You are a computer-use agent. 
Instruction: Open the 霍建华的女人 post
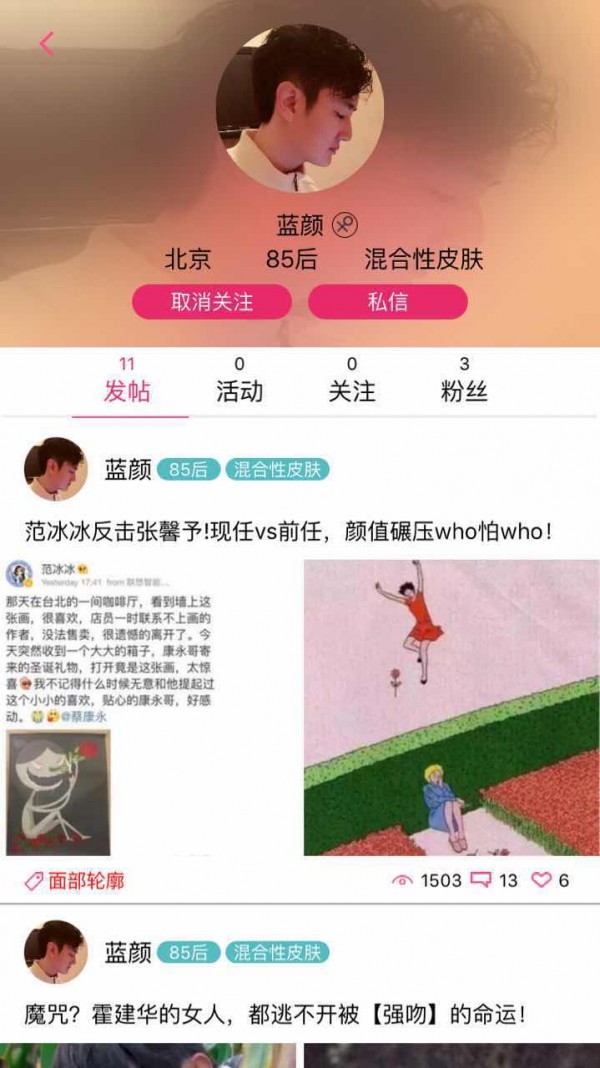click(x=274, y=1014)
